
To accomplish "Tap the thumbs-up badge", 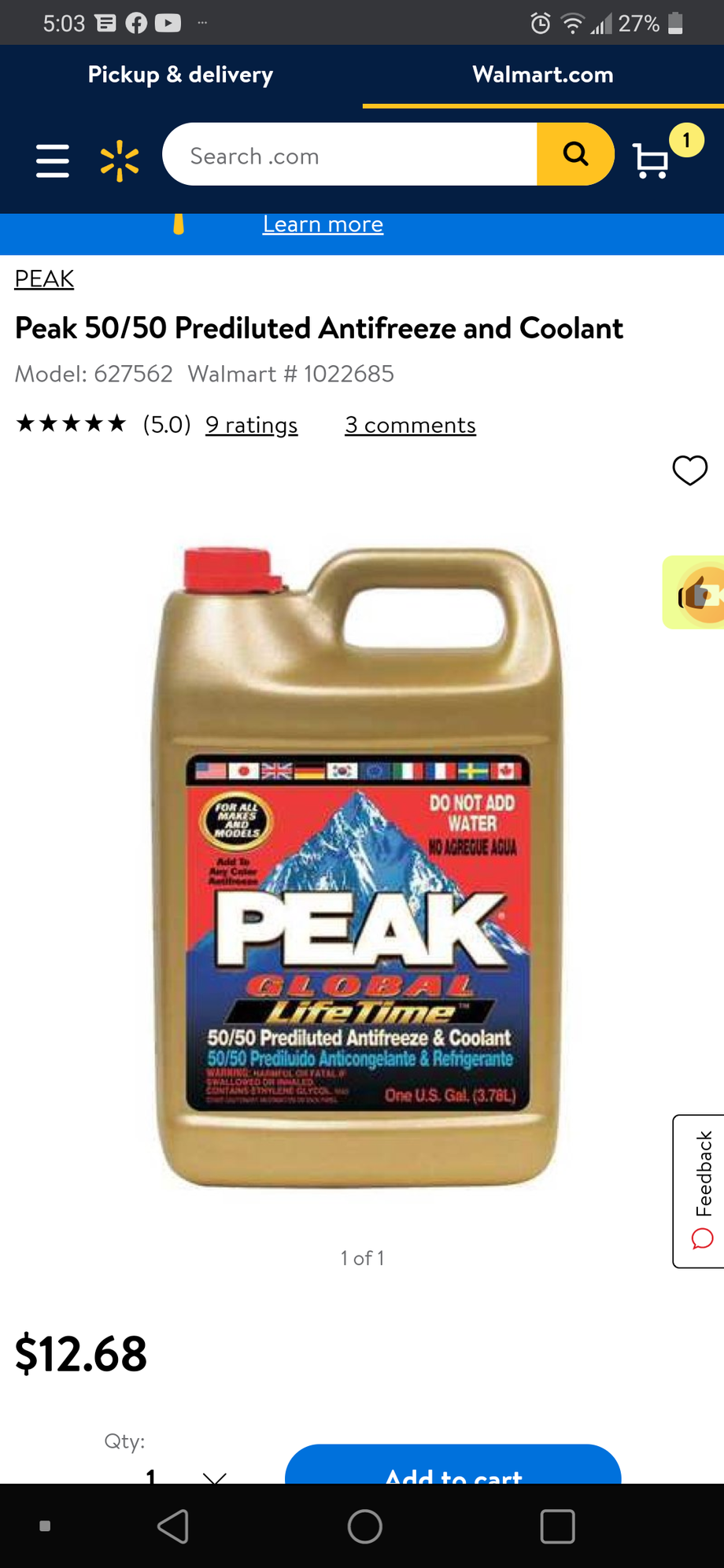I will point(695,592).
